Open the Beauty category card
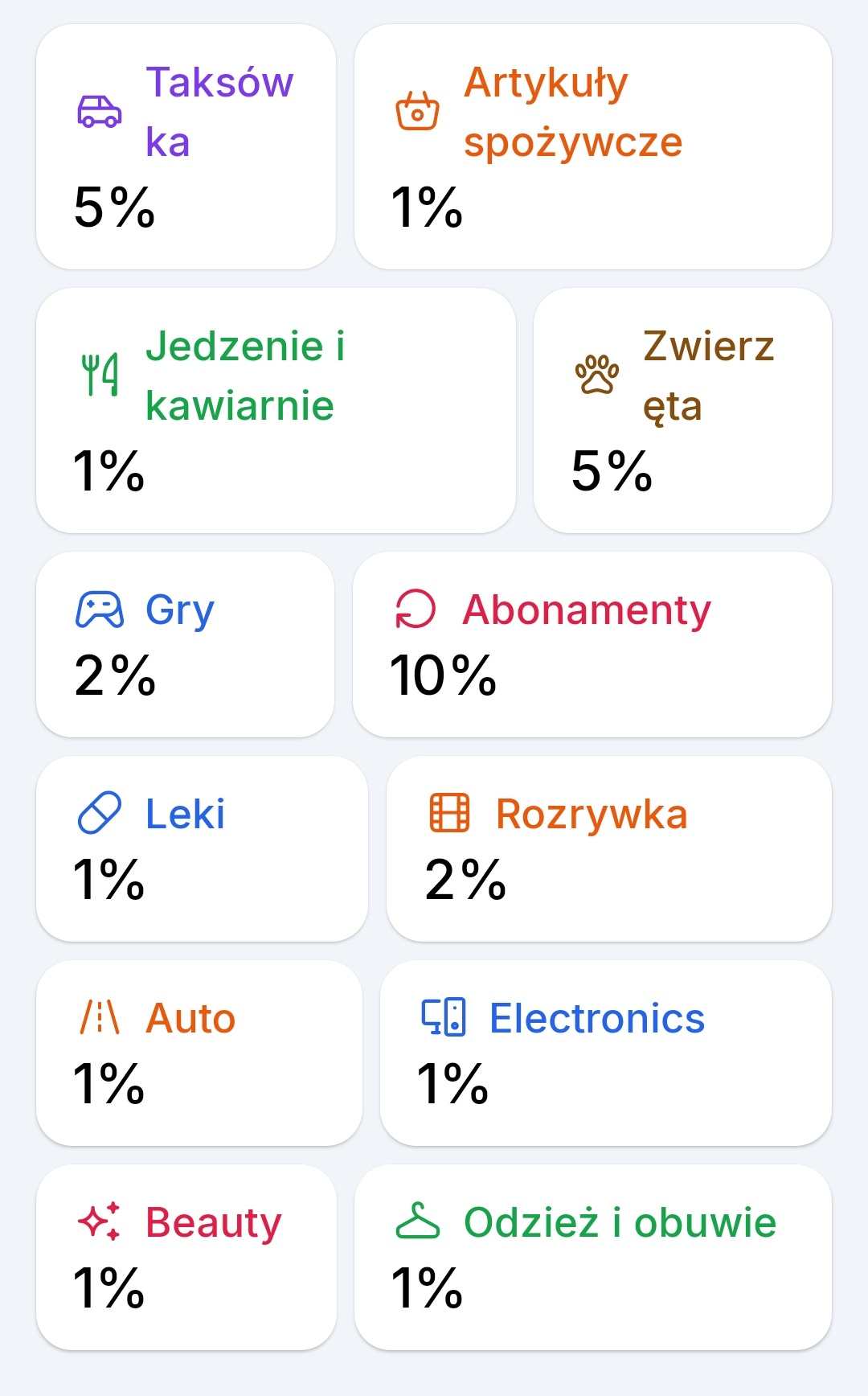Viewport: 868px width, 1396px height. pos(186,1257)
